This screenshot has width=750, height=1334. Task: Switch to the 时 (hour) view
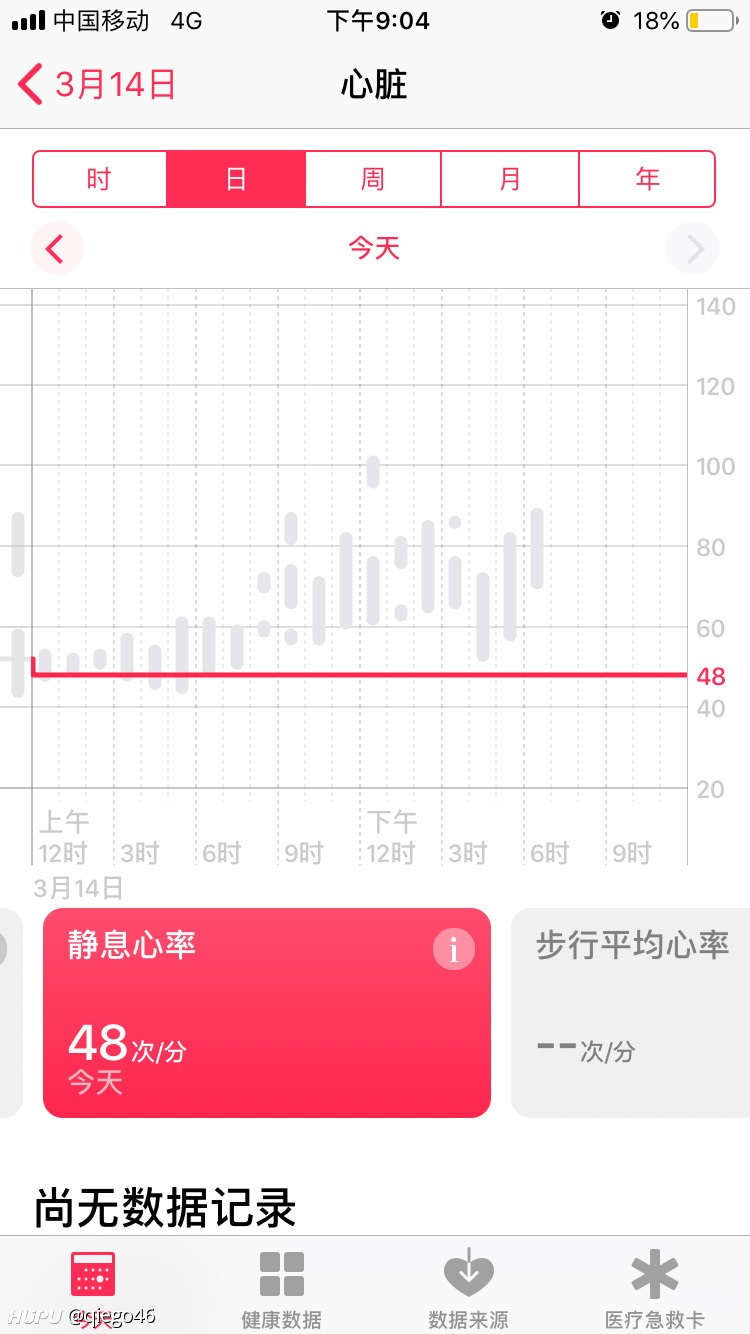pyautogui.click(x=100, y=179)
